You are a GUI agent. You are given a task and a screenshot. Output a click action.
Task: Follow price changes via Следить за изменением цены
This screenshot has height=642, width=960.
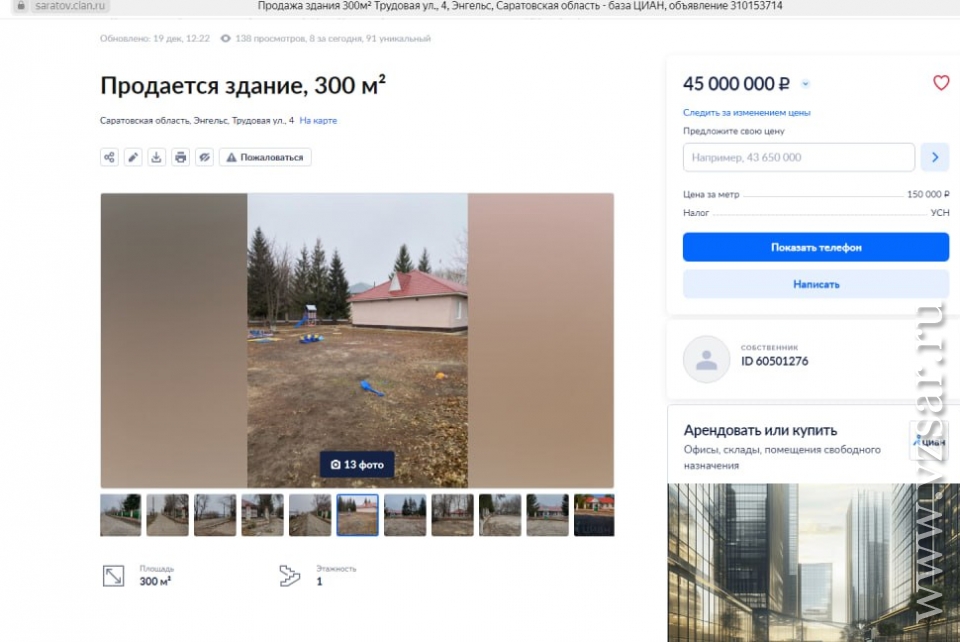pos(746,113)
